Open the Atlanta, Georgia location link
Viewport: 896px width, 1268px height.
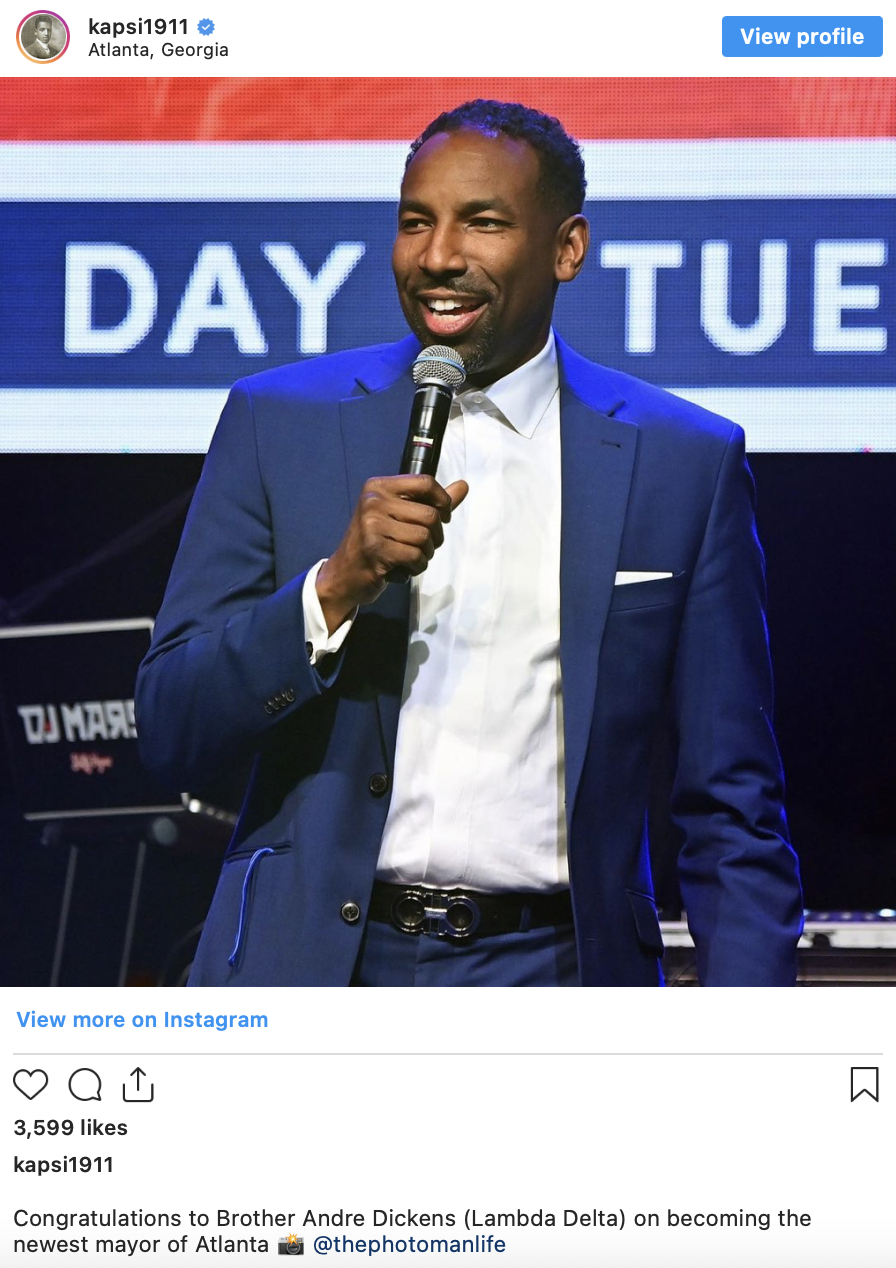pos(158,50)
